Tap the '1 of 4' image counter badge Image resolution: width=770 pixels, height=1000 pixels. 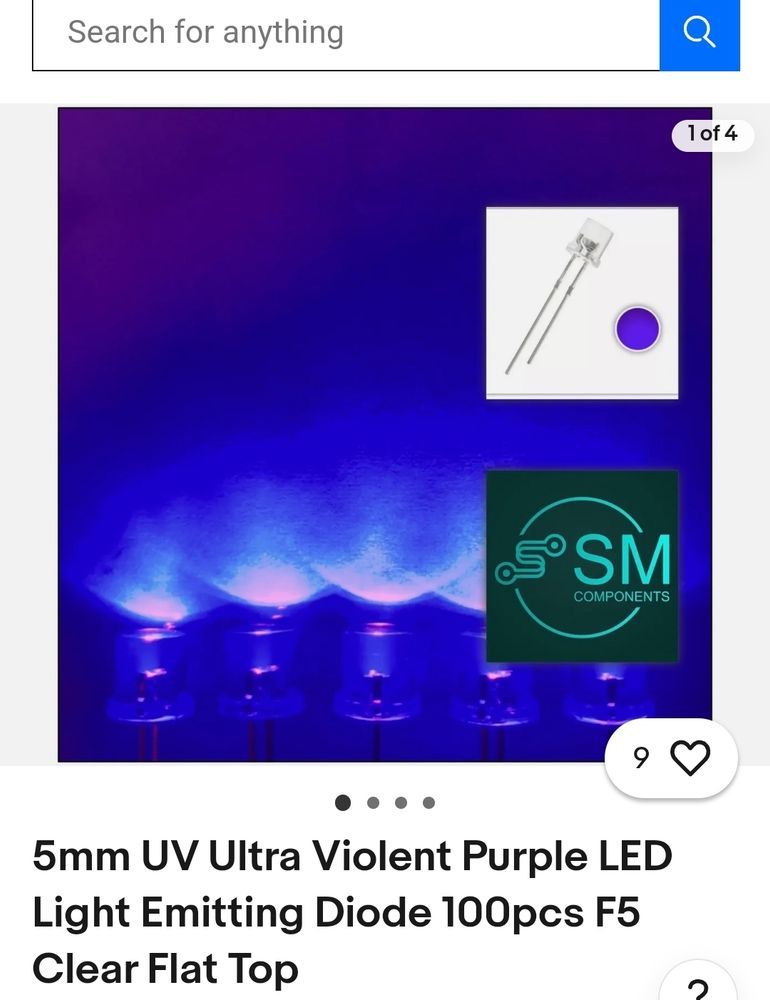712,135
